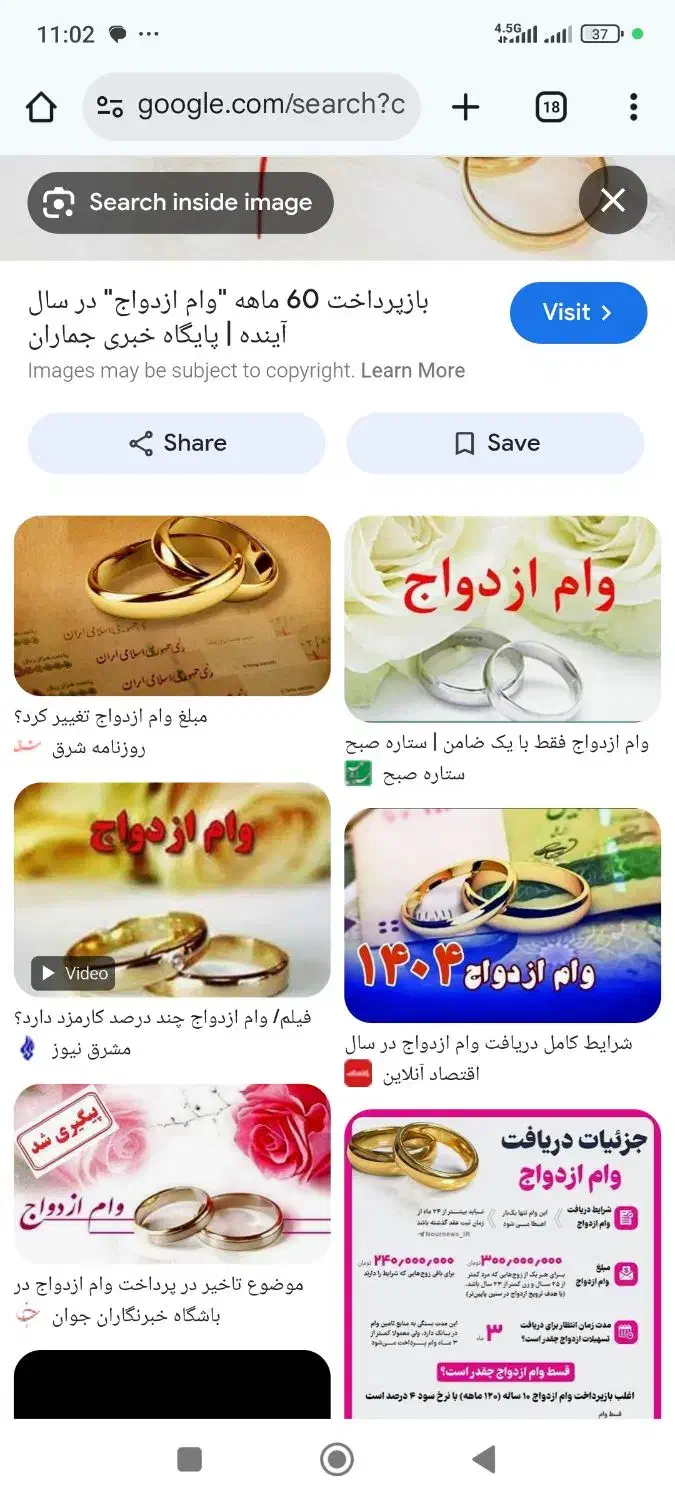
Task: Open a new tab with plus icon
Action: [466, 107]
